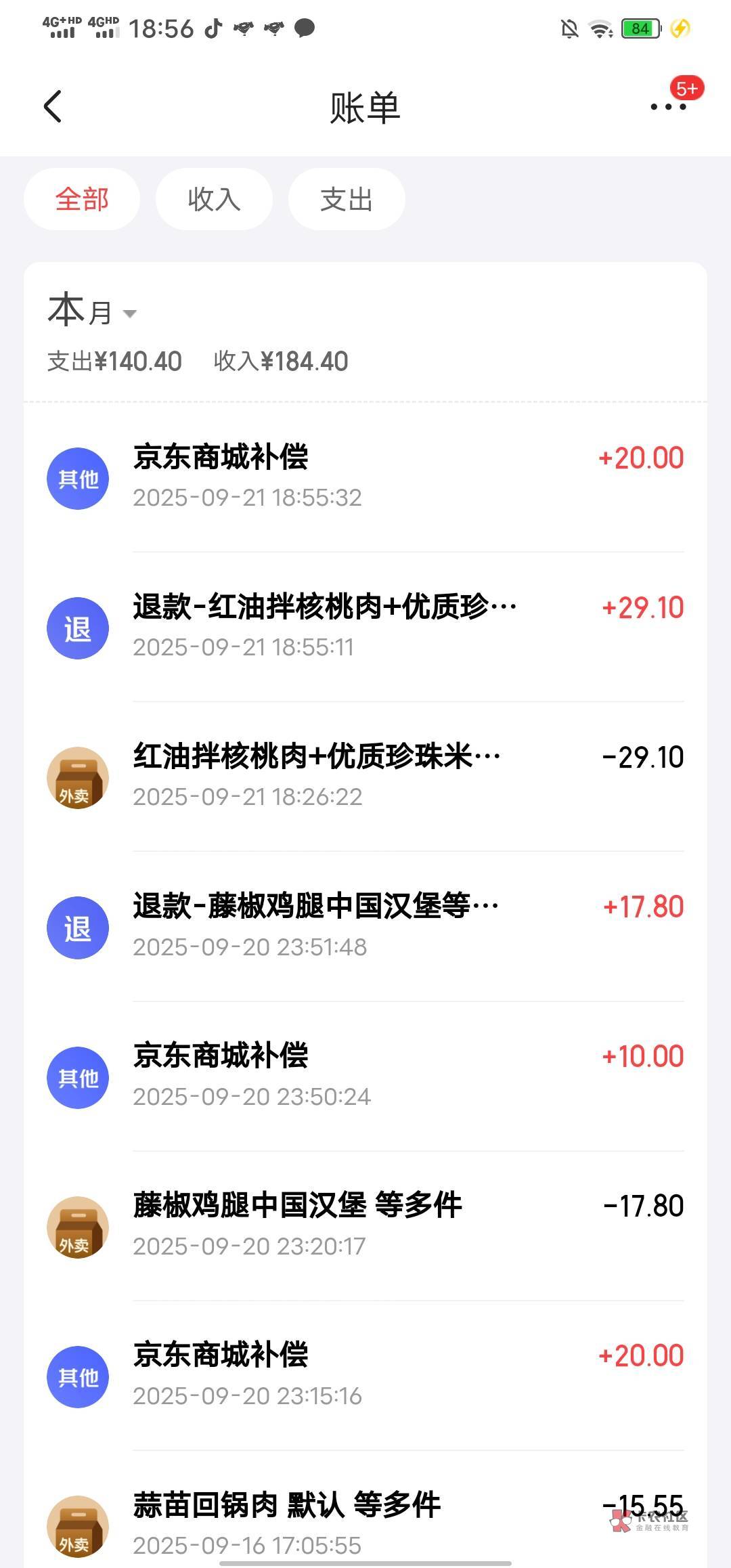View the 红油拌核桃肉 -29.10 takeout order
The width and height of the screenshot is (731, 1568).
365,777
